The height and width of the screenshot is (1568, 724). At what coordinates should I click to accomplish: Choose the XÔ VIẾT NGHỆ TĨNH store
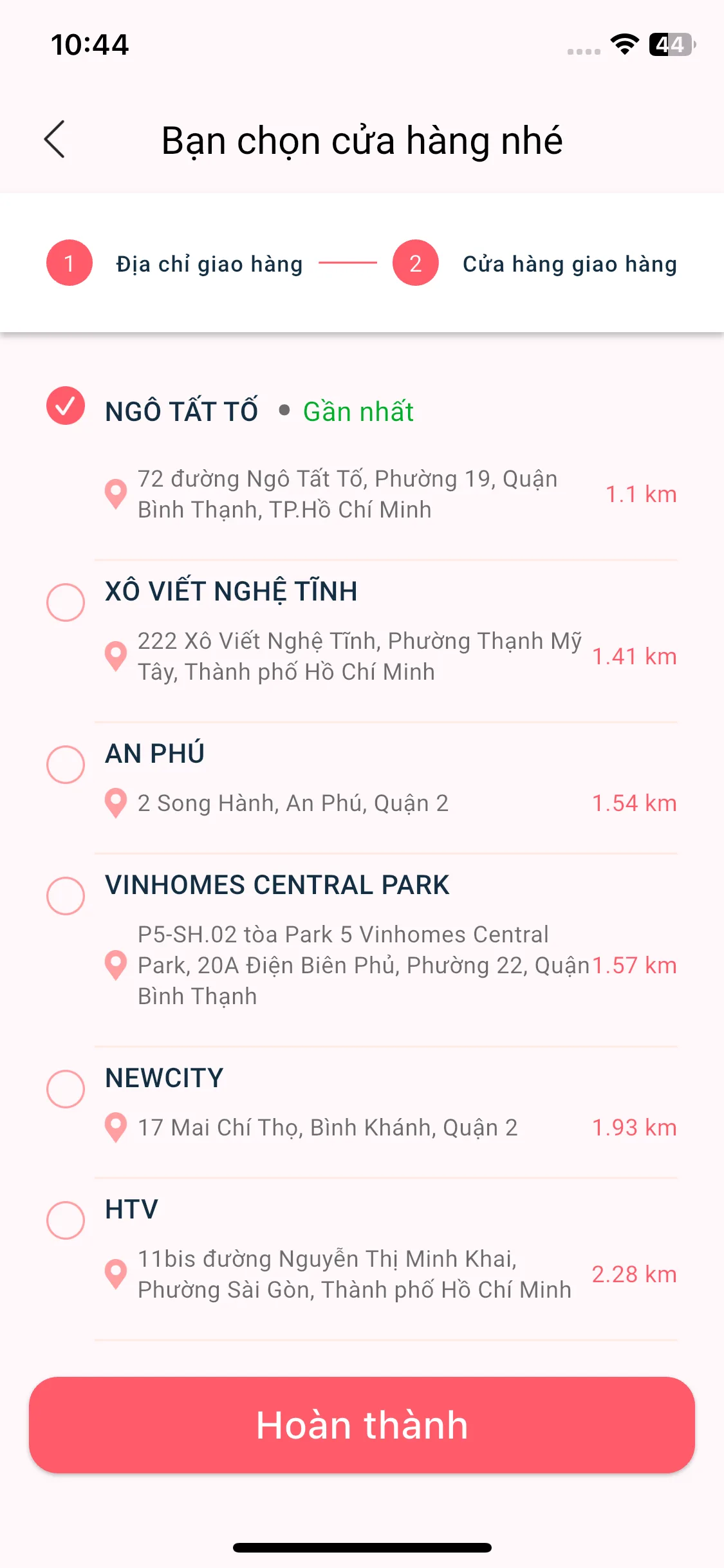tap(66, 602)
